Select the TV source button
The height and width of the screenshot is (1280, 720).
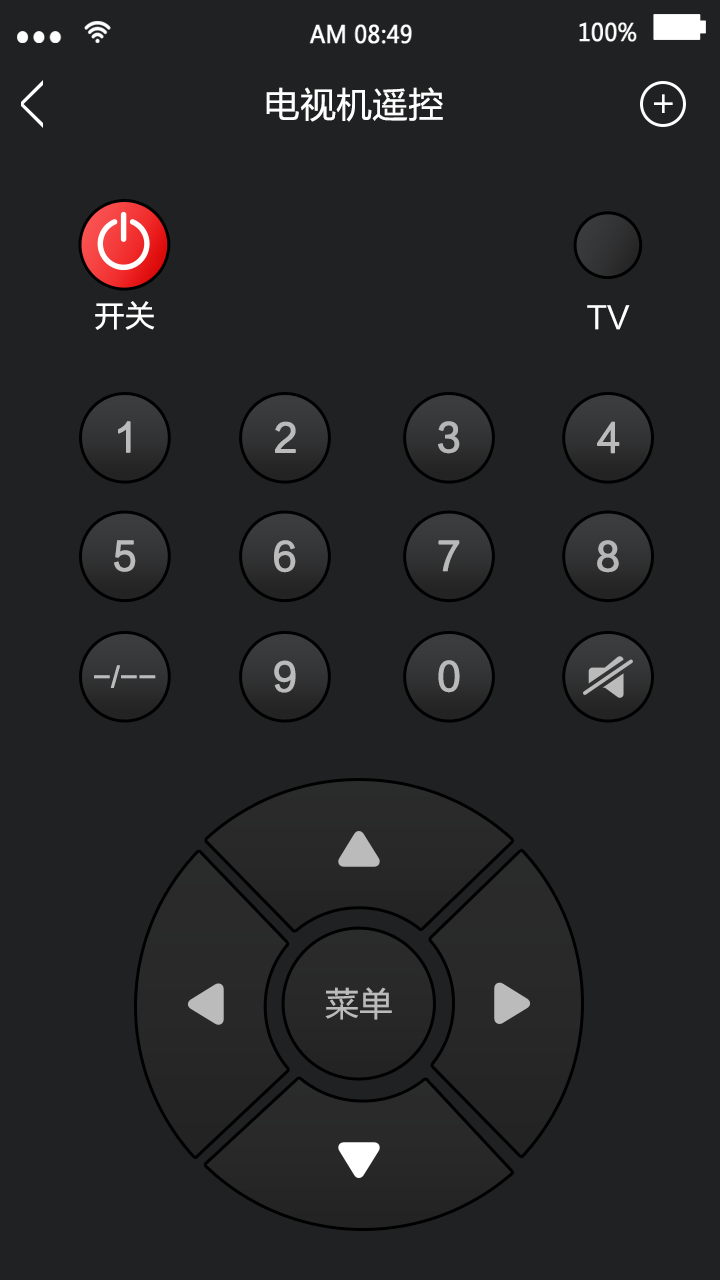point(608,245)
